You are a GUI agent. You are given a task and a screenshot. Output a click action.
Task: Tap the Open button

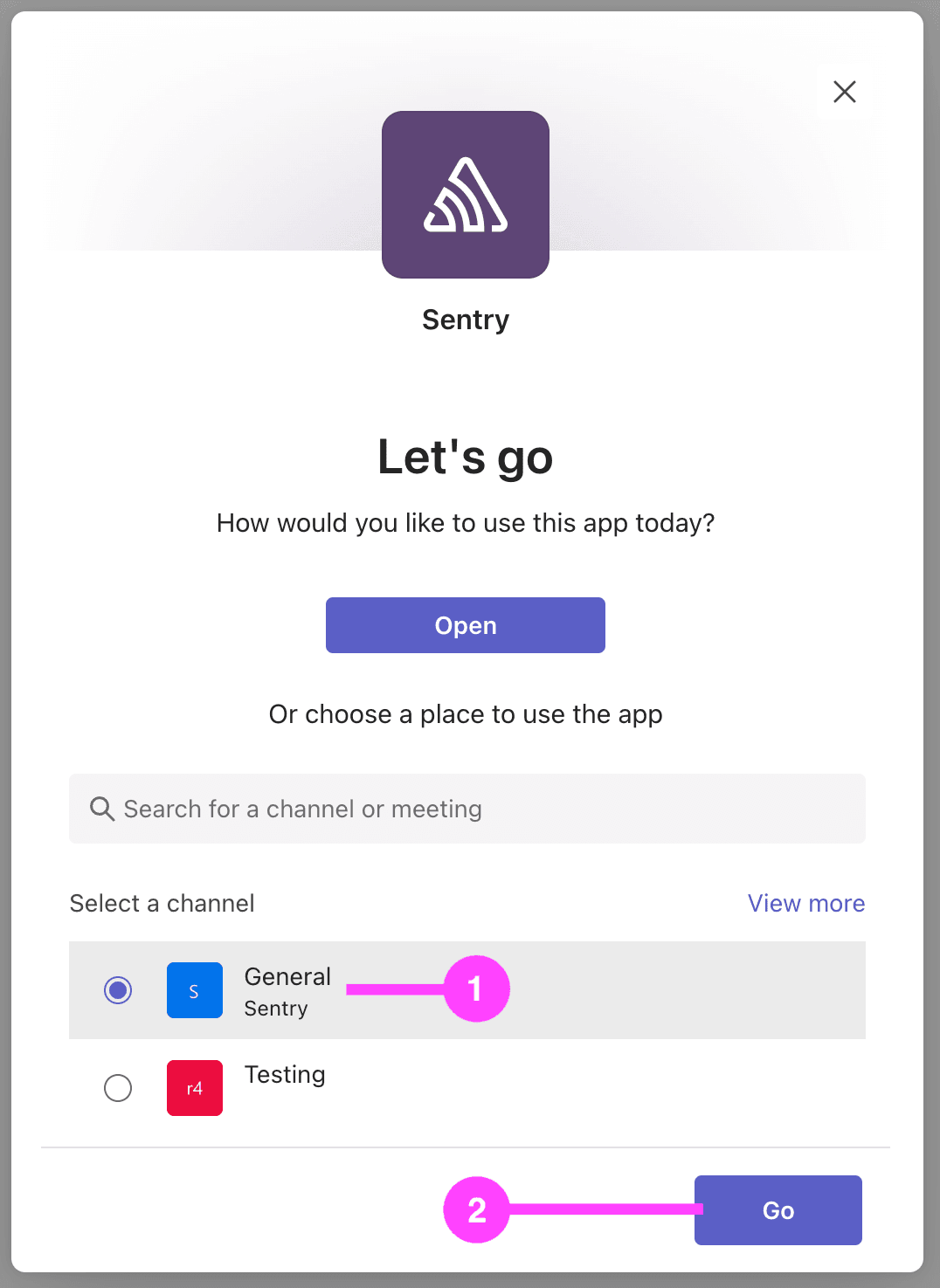pyautogui.click(x=465, y=625)
